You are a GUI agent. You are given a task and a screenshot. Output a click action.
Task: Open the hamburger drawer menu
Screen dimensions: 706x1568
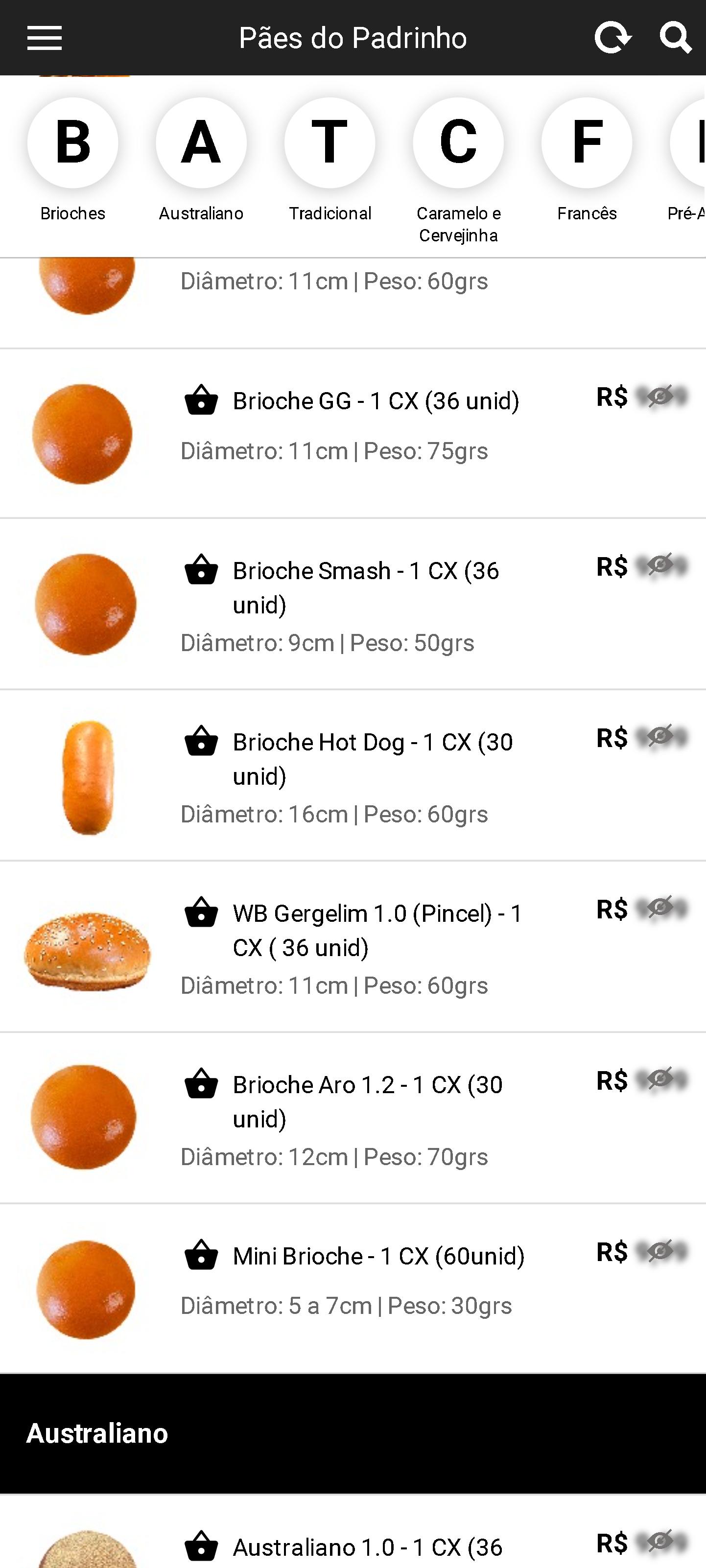(x=45, y=38)
